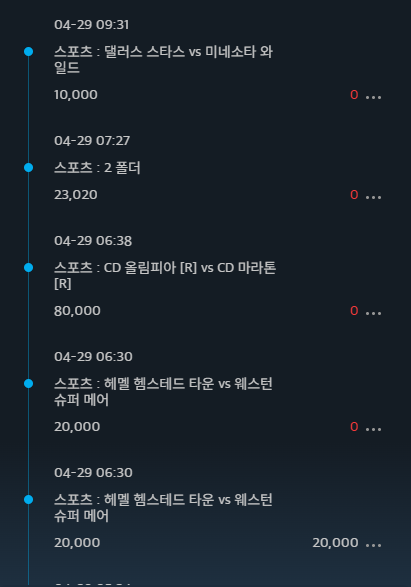Image resolution: width=411 pixels, height=587 pixels.
Task: Open more options for CD 올림피아 vs CD 마라톤 bet
Action: pos(373,313)
